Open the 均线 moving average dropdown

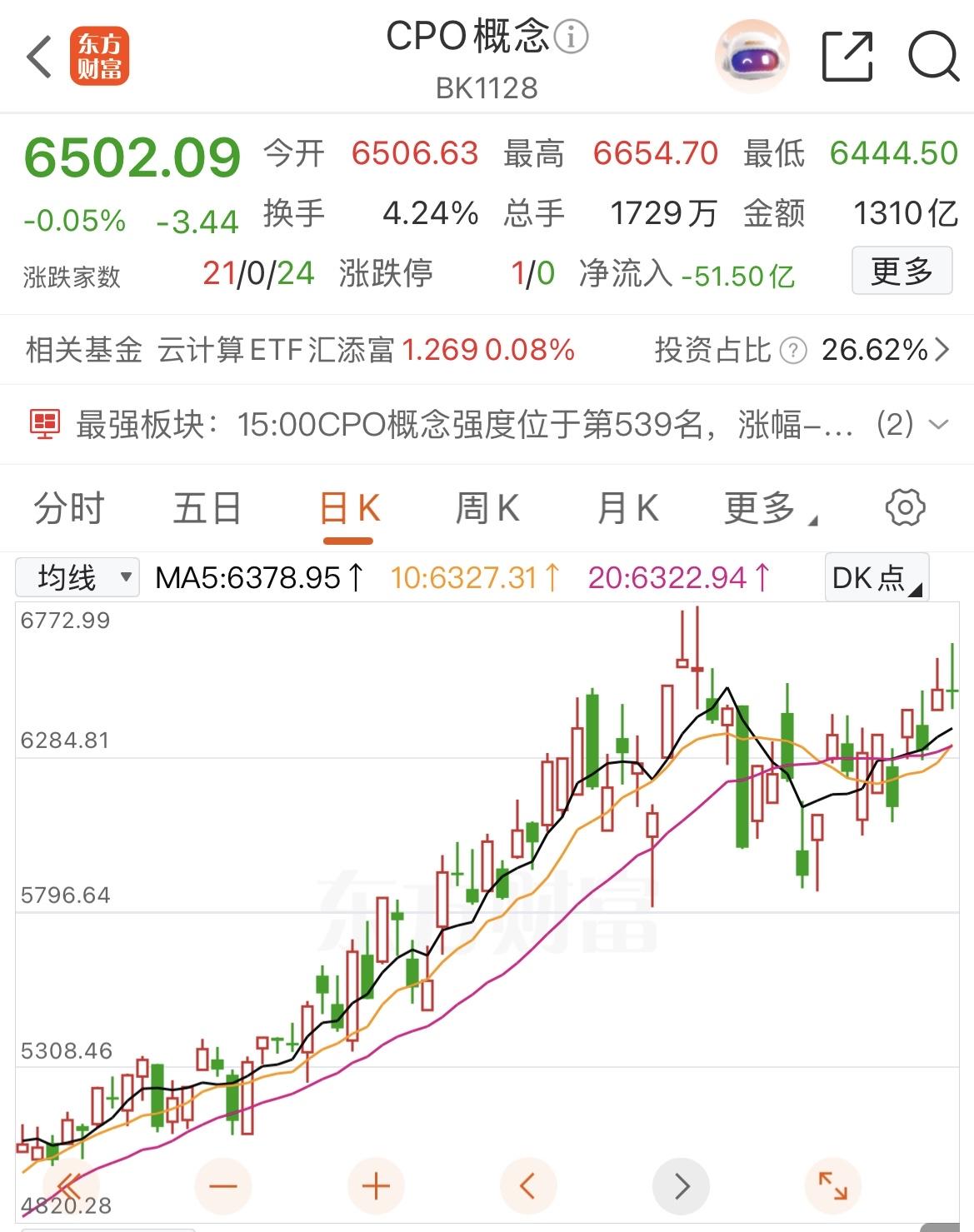tap(77, 576)
